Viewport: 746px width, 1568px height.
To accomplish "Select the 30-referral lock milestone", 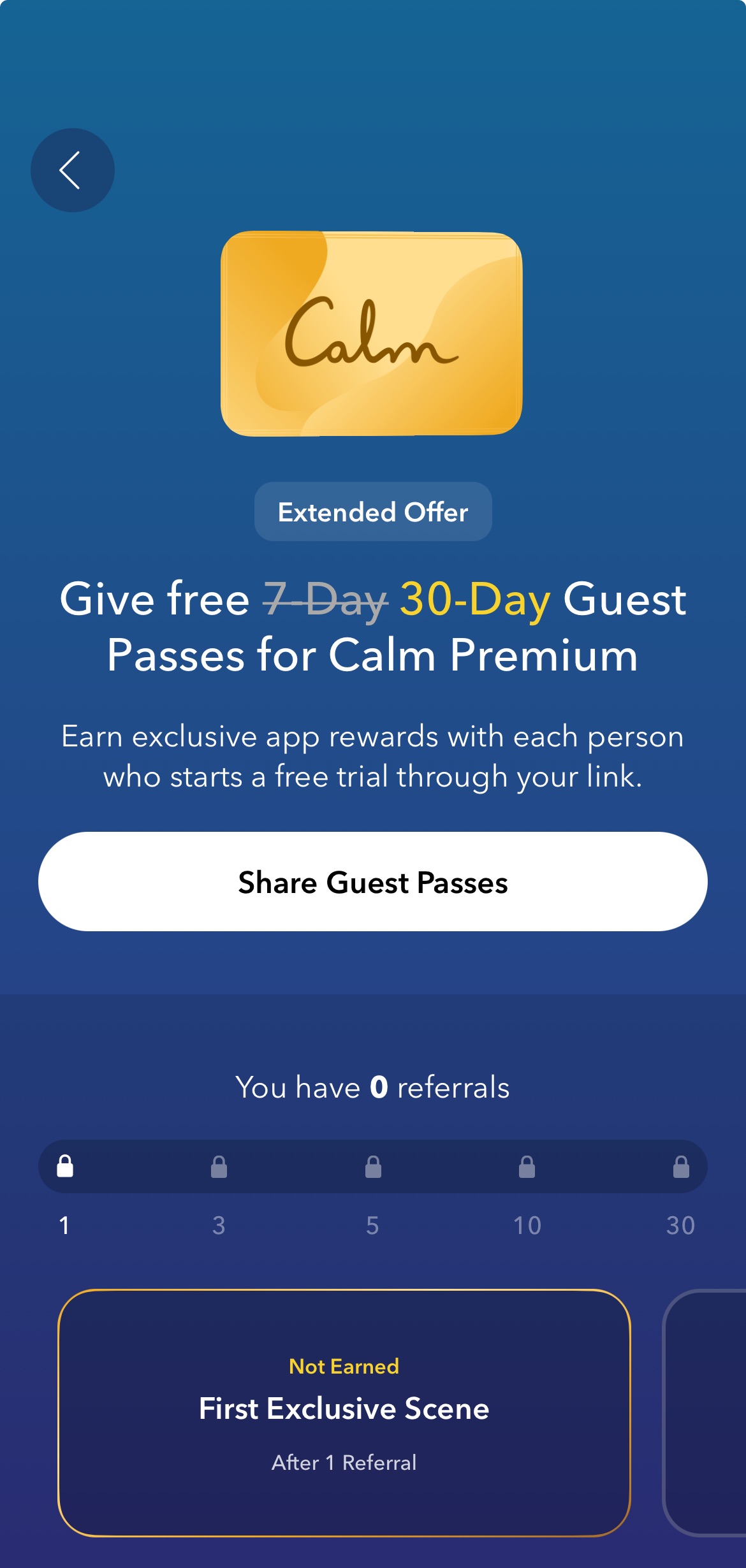I will tap(681, 1167).
